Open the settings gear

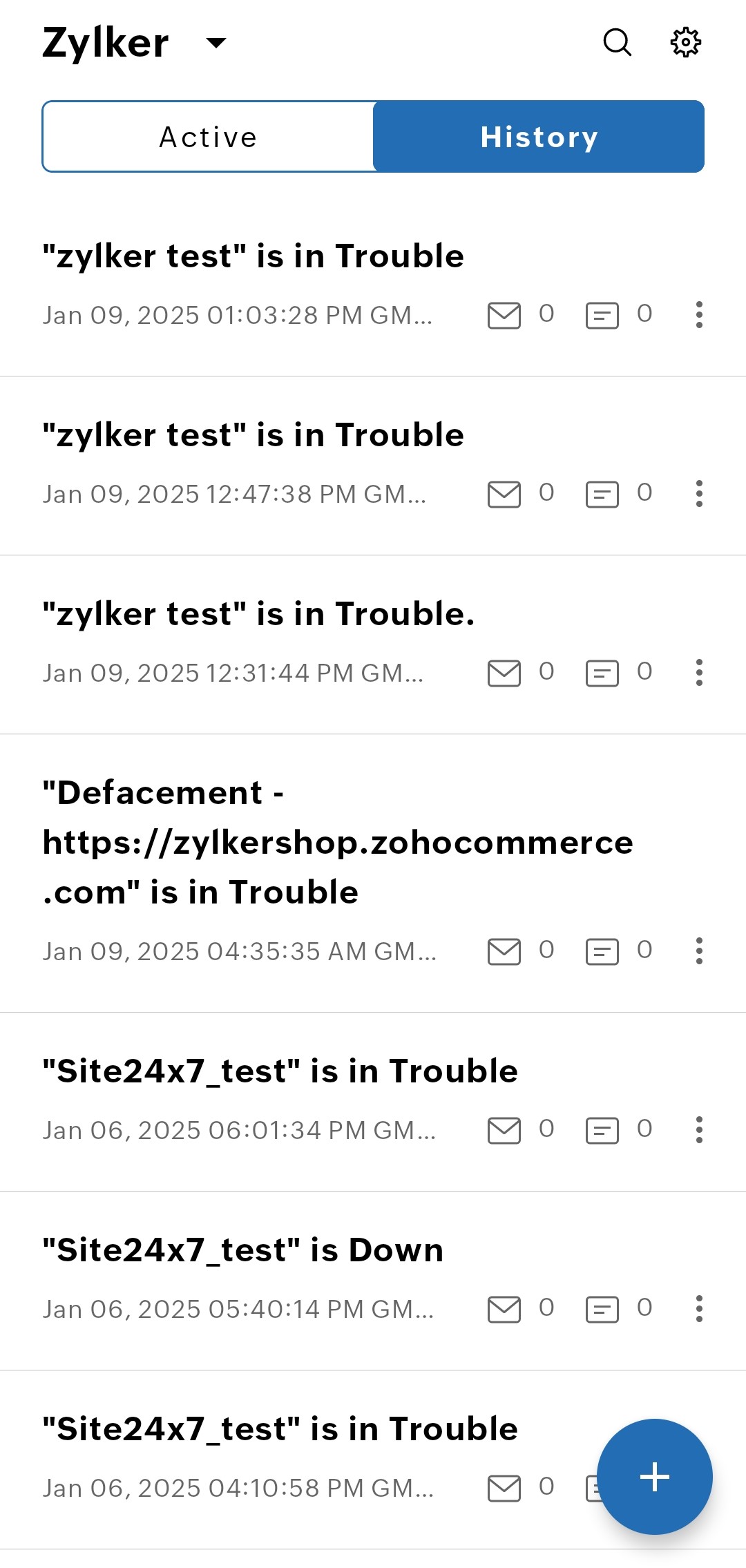pos(685,42)
